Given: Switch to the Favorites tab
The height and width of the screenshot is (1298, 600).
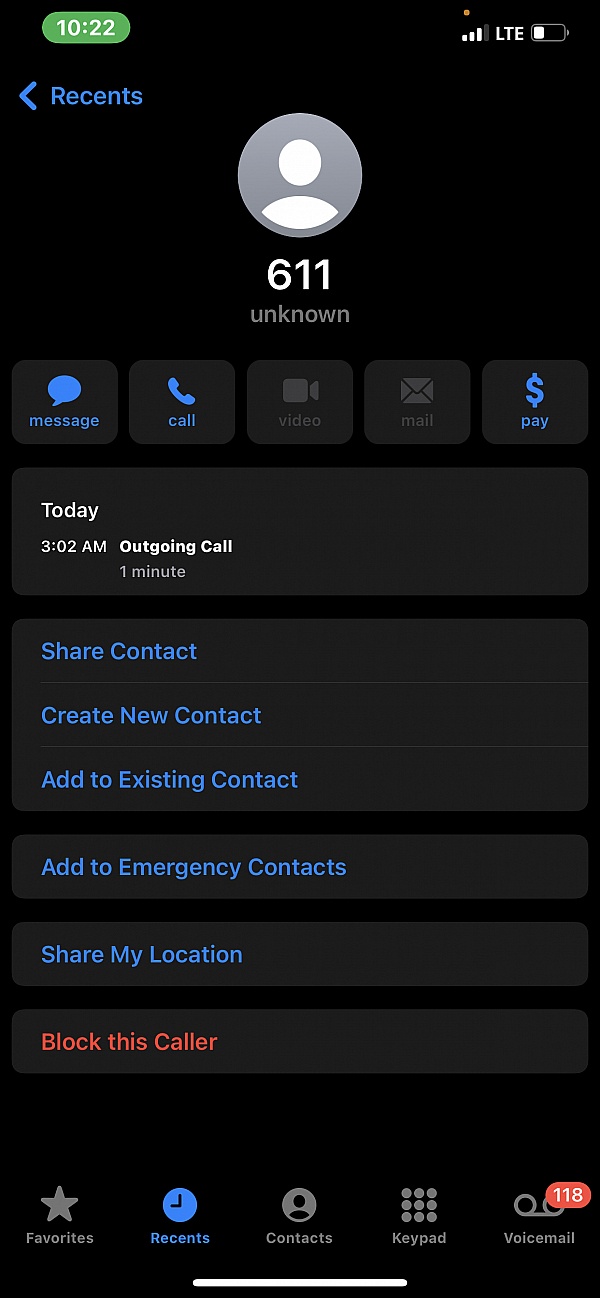Looking at the screenshot, I should (x=60, y=1216).
